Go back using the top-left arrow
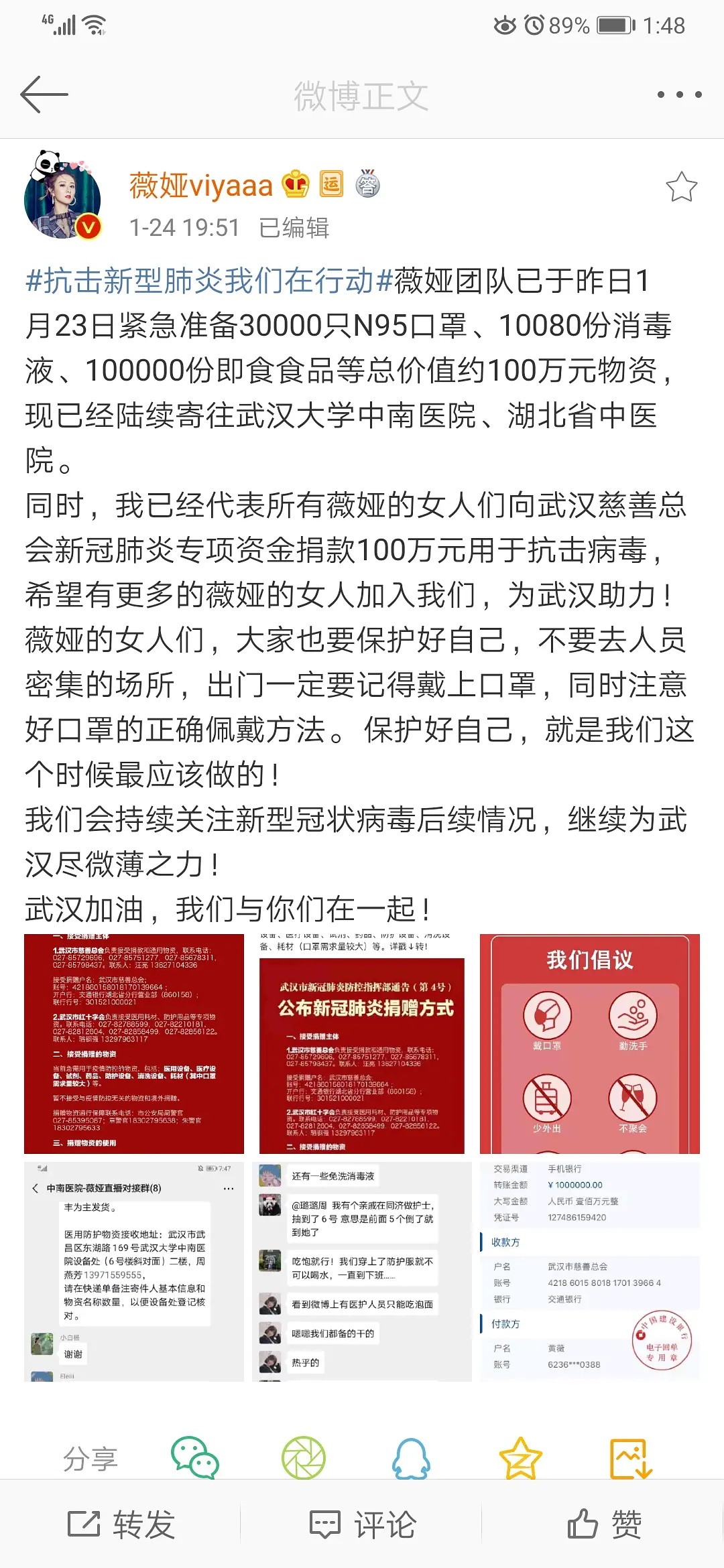The height and width of the screenshot is (1568, 724). click(x=44, y=94)
